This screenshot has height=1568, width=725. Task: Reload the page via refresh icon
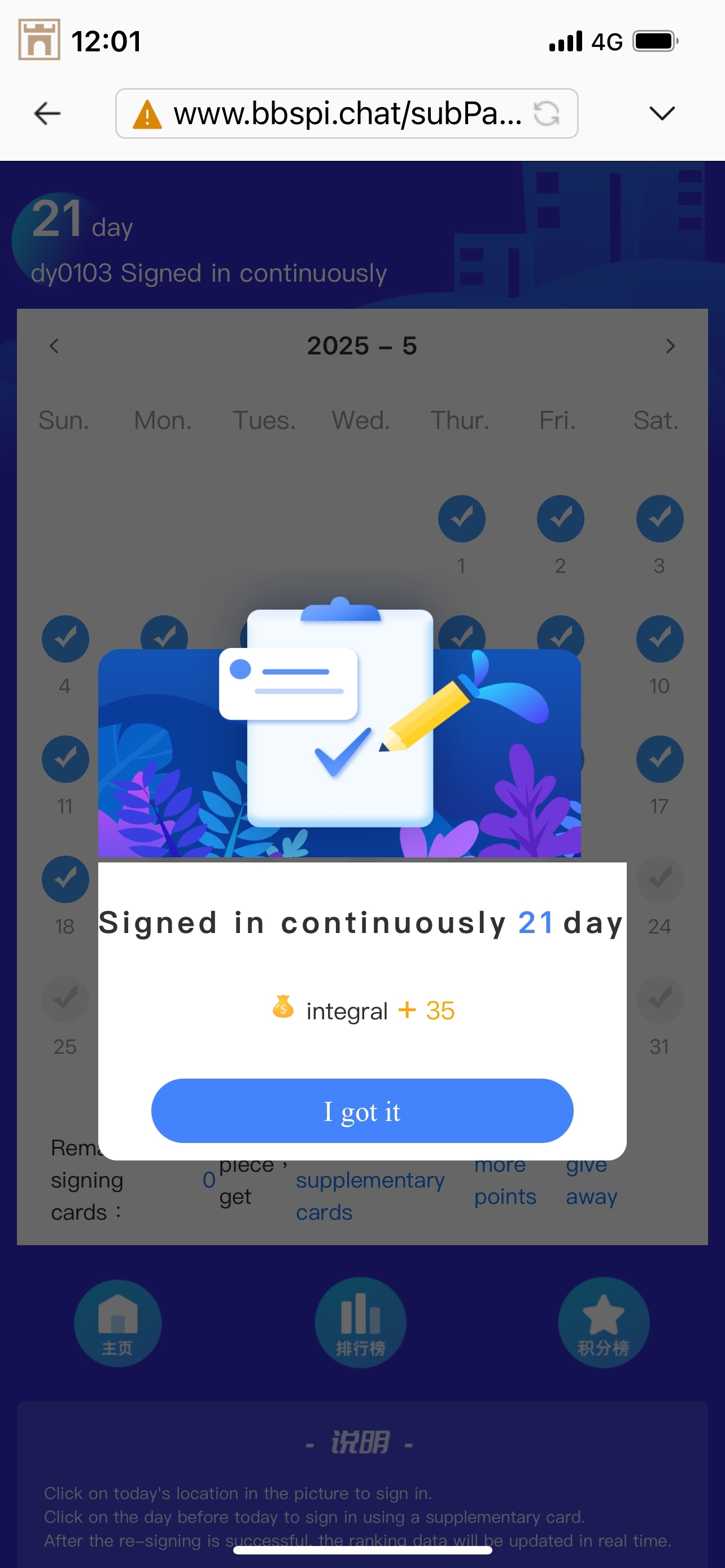[546, 113]
